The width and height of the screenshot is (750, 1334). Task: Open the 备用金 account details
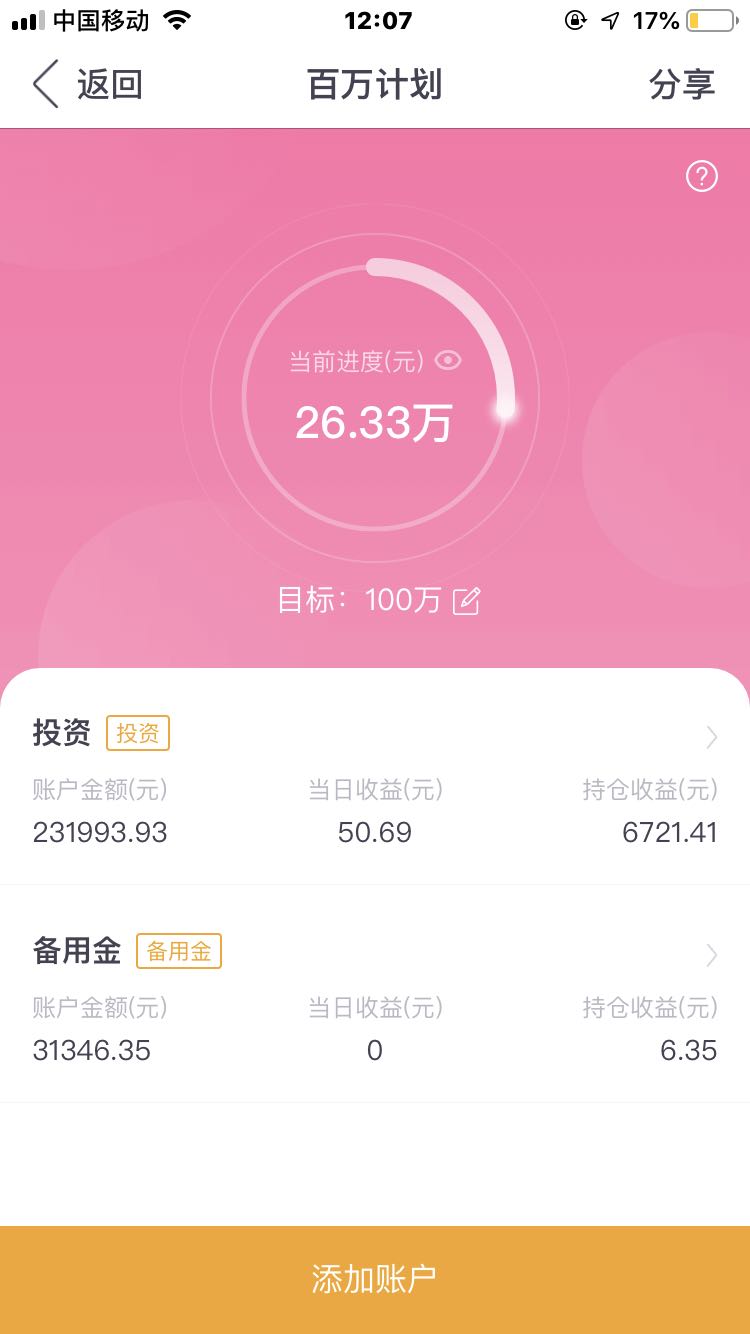(x=375, y=995)
